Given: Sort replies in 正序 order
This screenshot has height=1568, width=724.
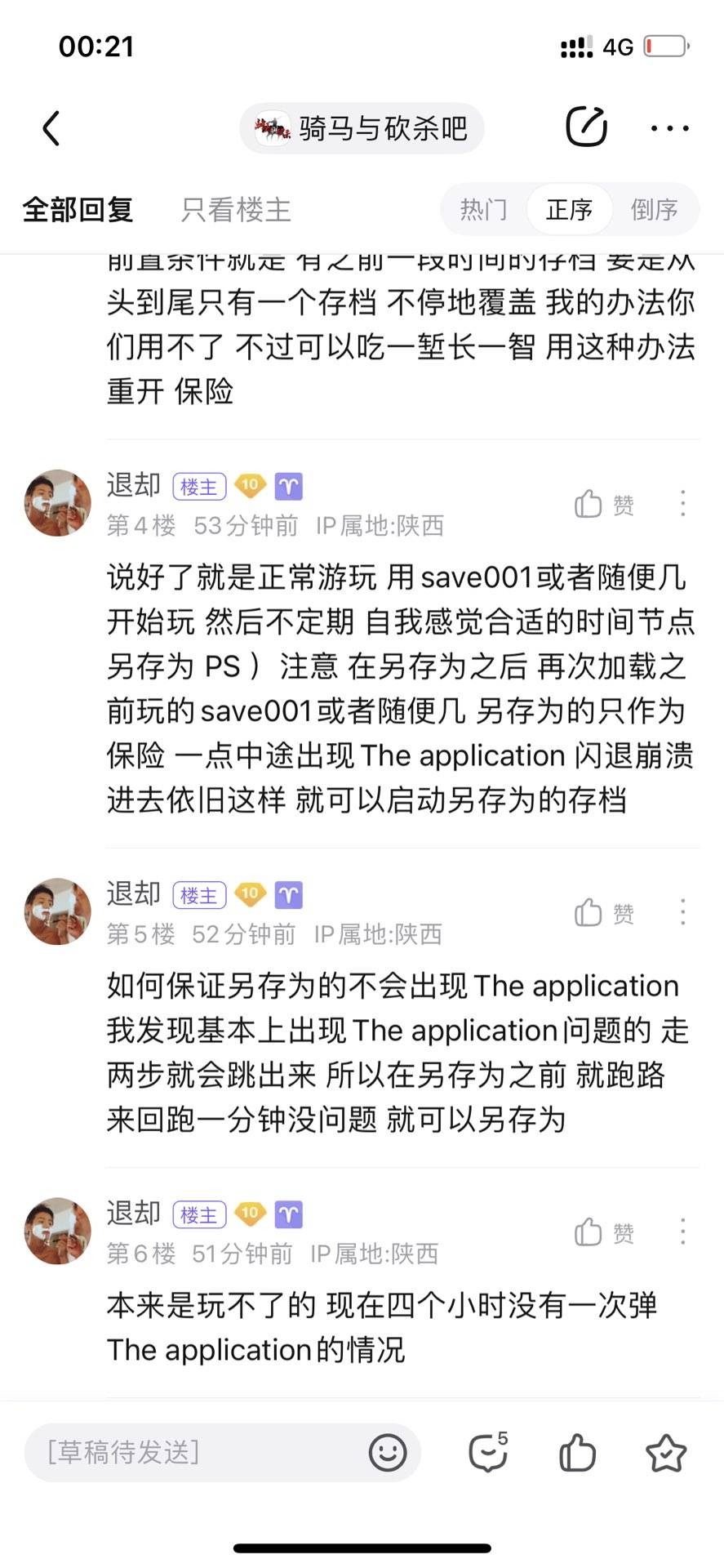Looking at the screenshot, I should tap(569, 210).
